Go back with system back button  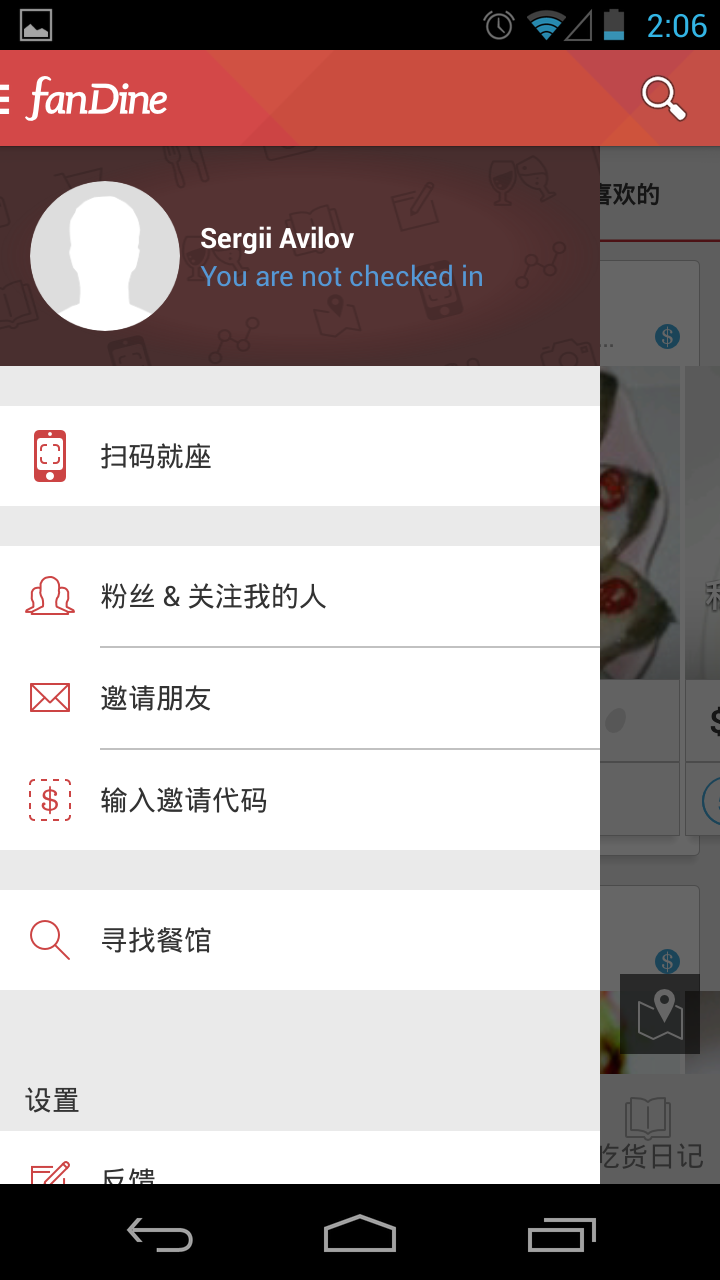point(160,1234)
